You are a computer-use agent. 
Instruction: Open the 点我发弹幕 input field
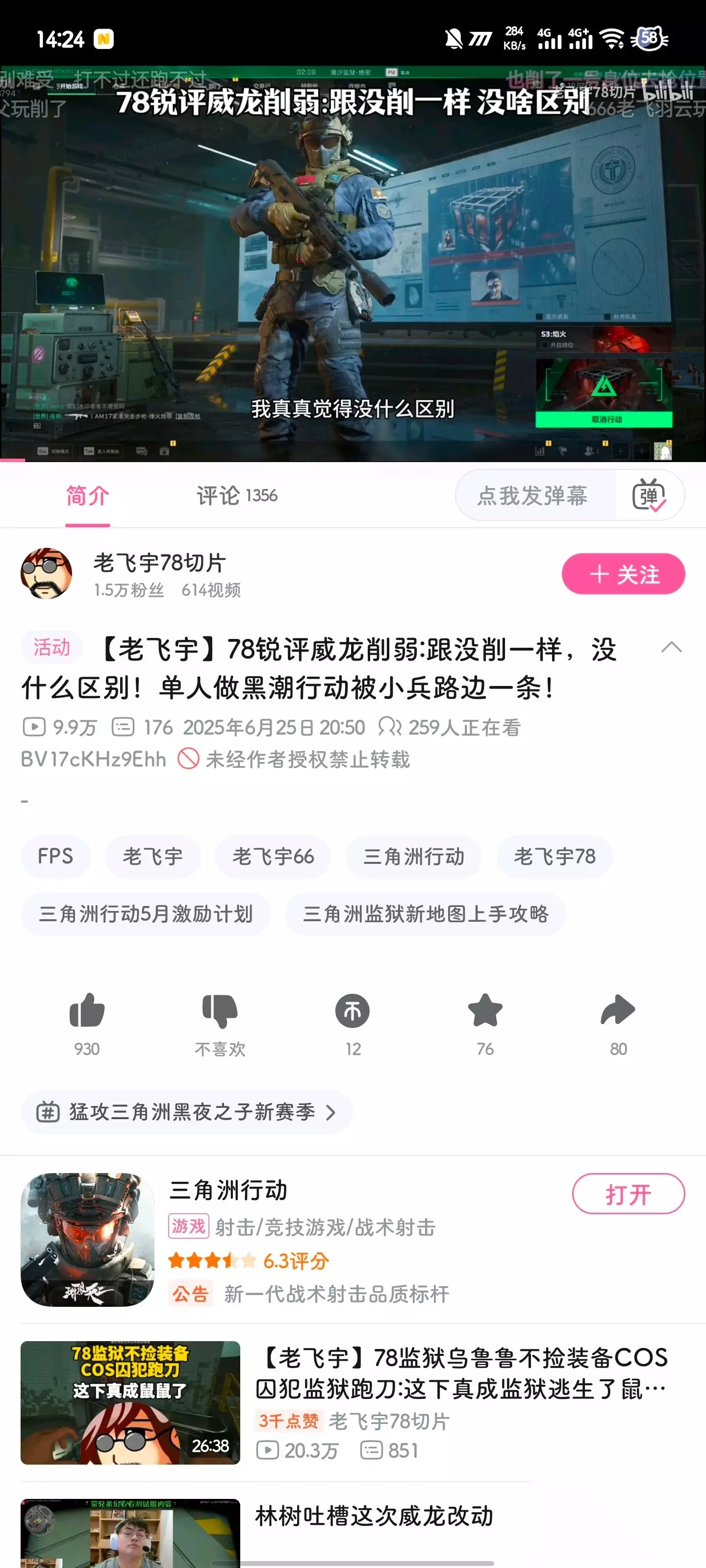pos(535,495)
